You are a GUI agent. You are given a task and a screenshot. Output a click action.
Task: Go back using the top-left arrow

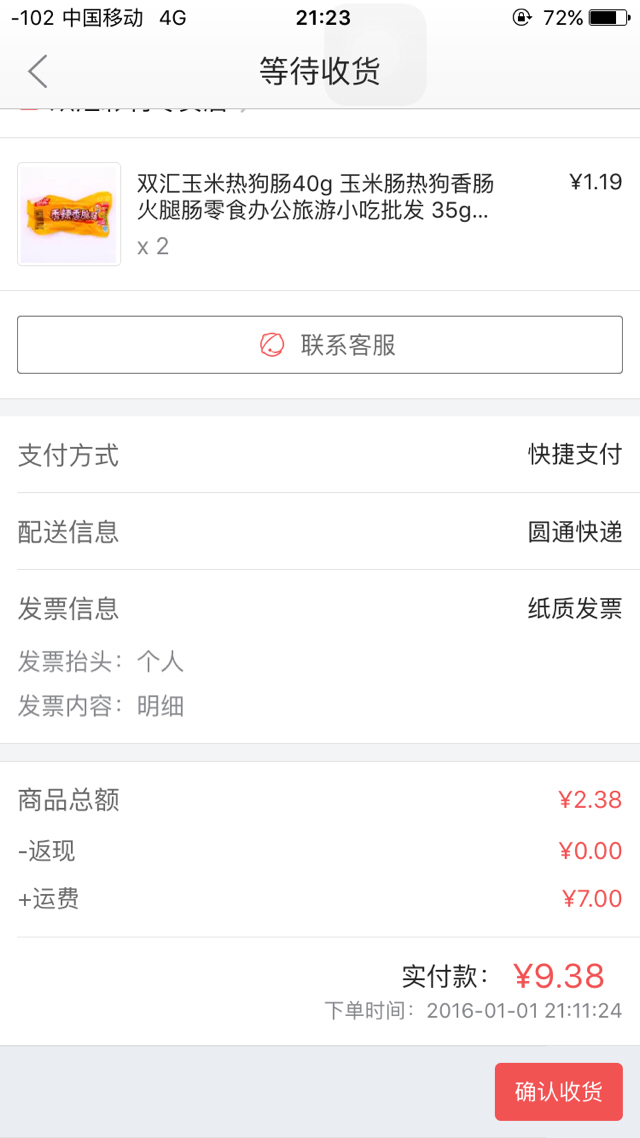click(x=38, y=71)
